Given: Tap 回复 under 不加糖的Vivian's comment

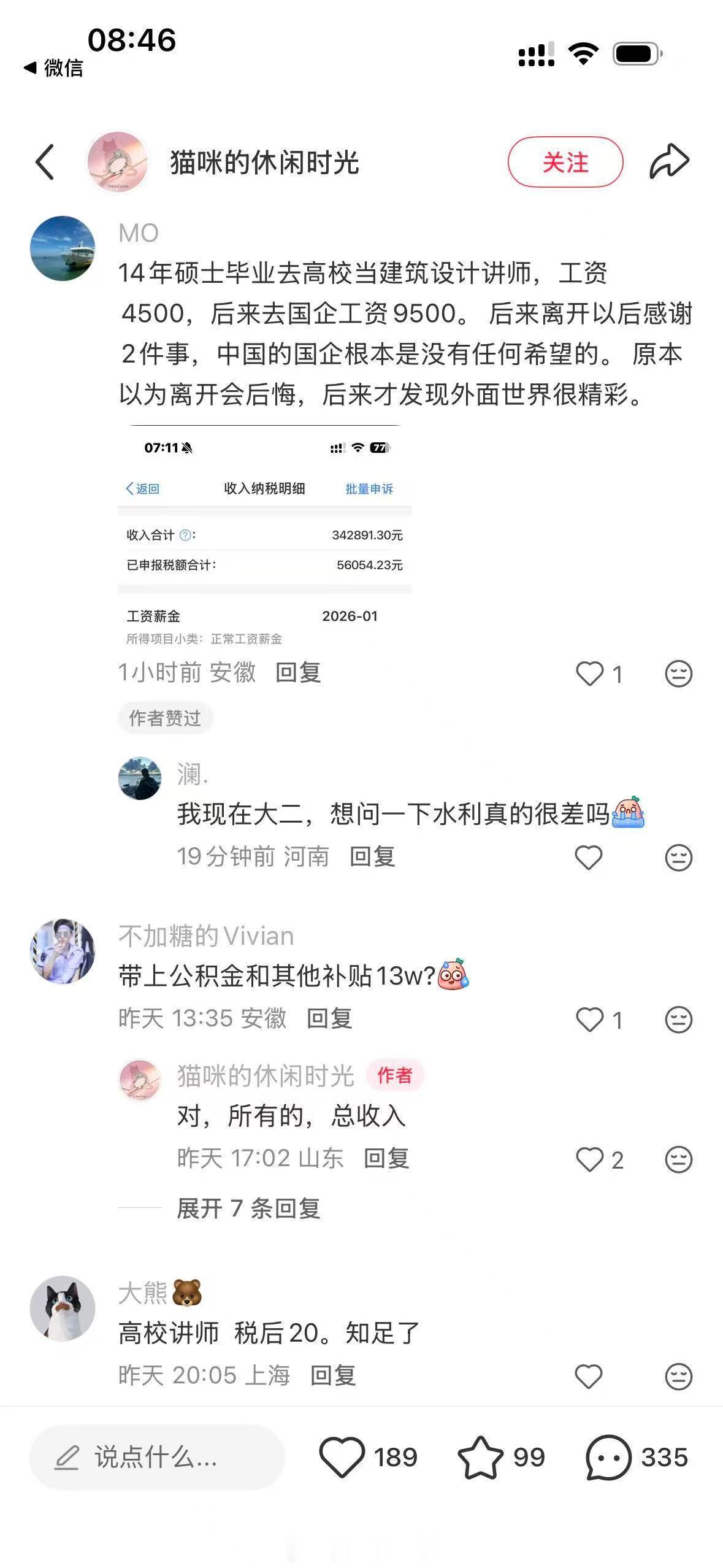Looking at the screenshot, I should [329, 1020].
